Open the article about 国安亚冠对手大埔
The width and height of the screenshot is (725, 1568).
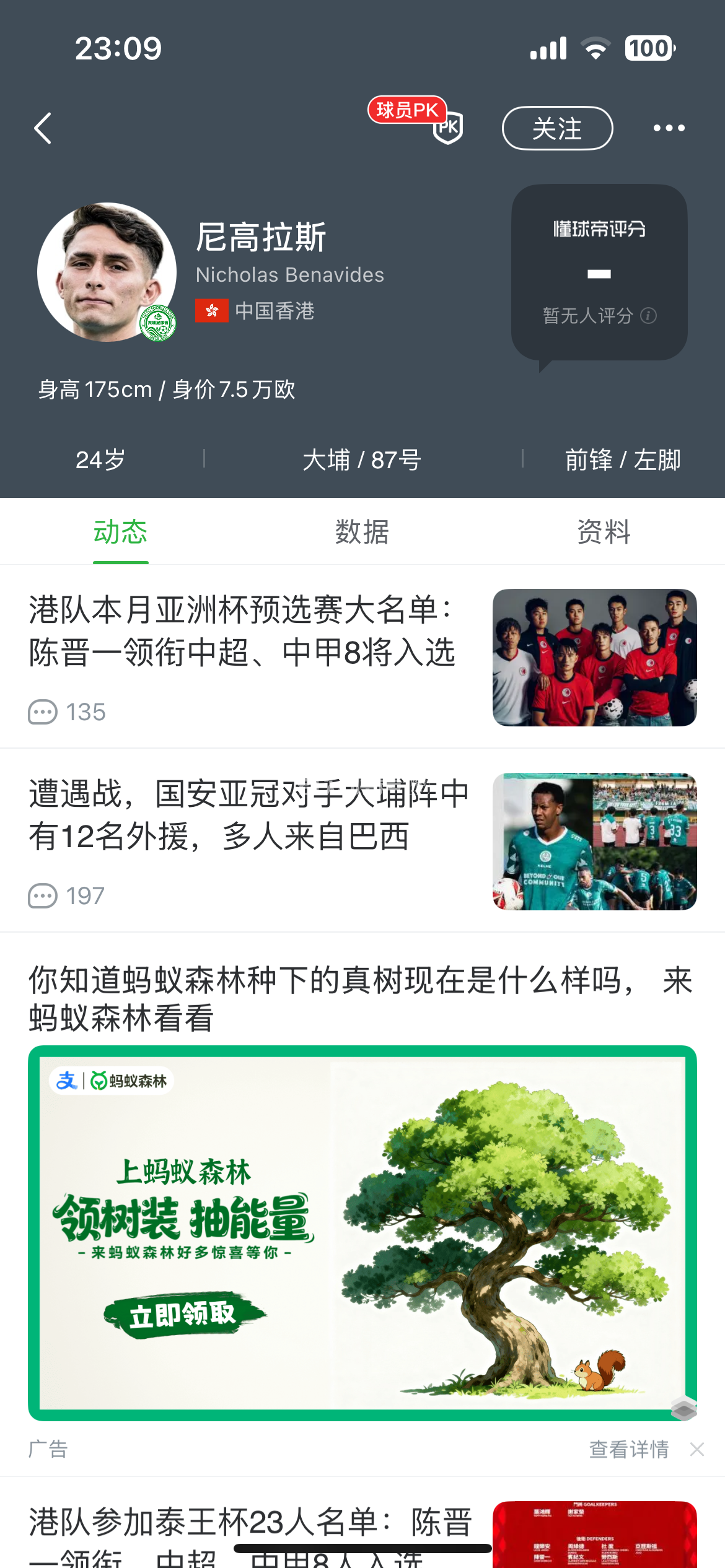(x=248, y=815)
